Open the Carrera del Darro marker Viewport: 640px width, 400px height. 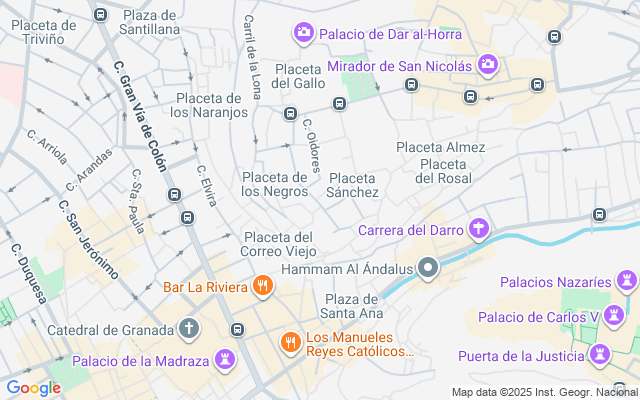click(480, 230)
